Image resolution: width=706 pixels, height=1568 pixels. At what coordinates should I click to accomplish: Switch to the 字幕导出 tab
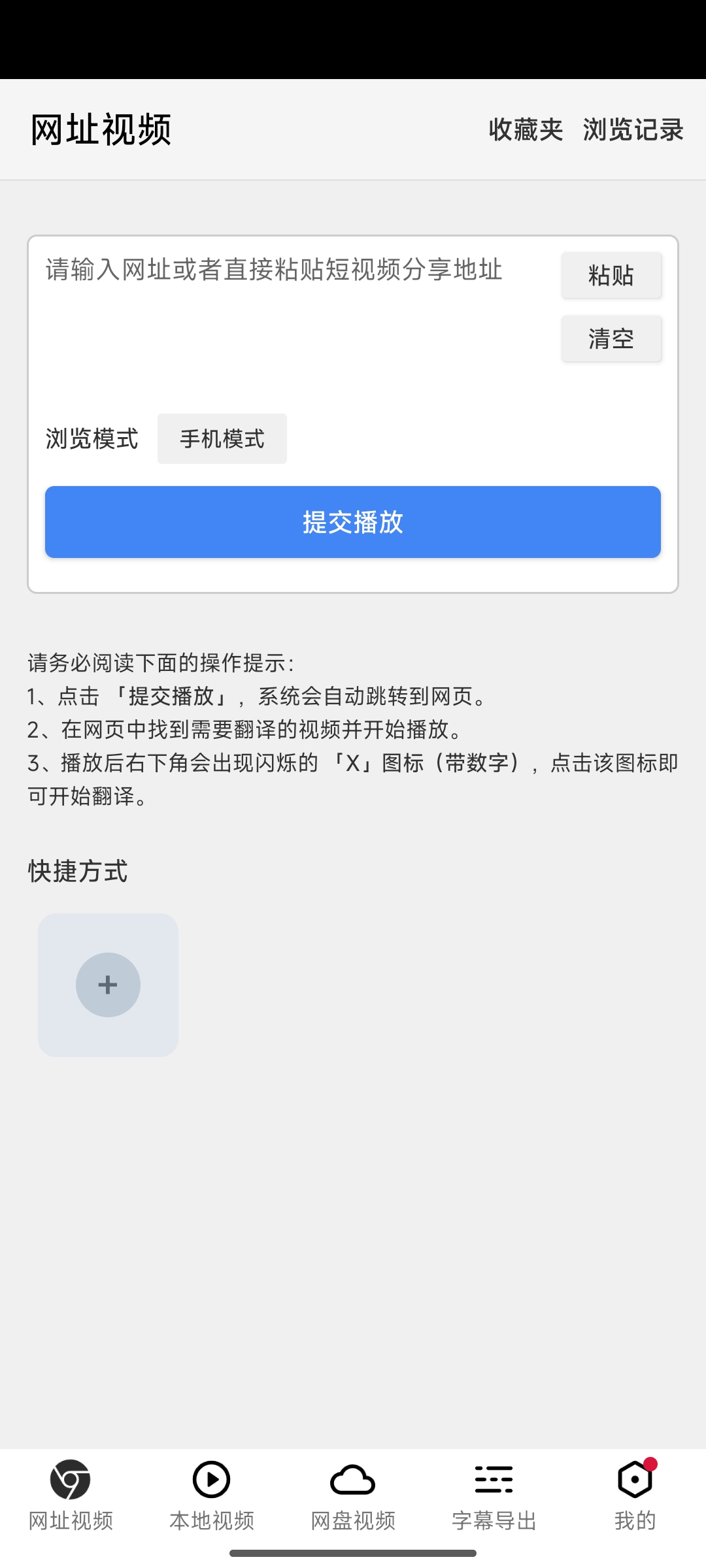click(x=494, y=1496)
